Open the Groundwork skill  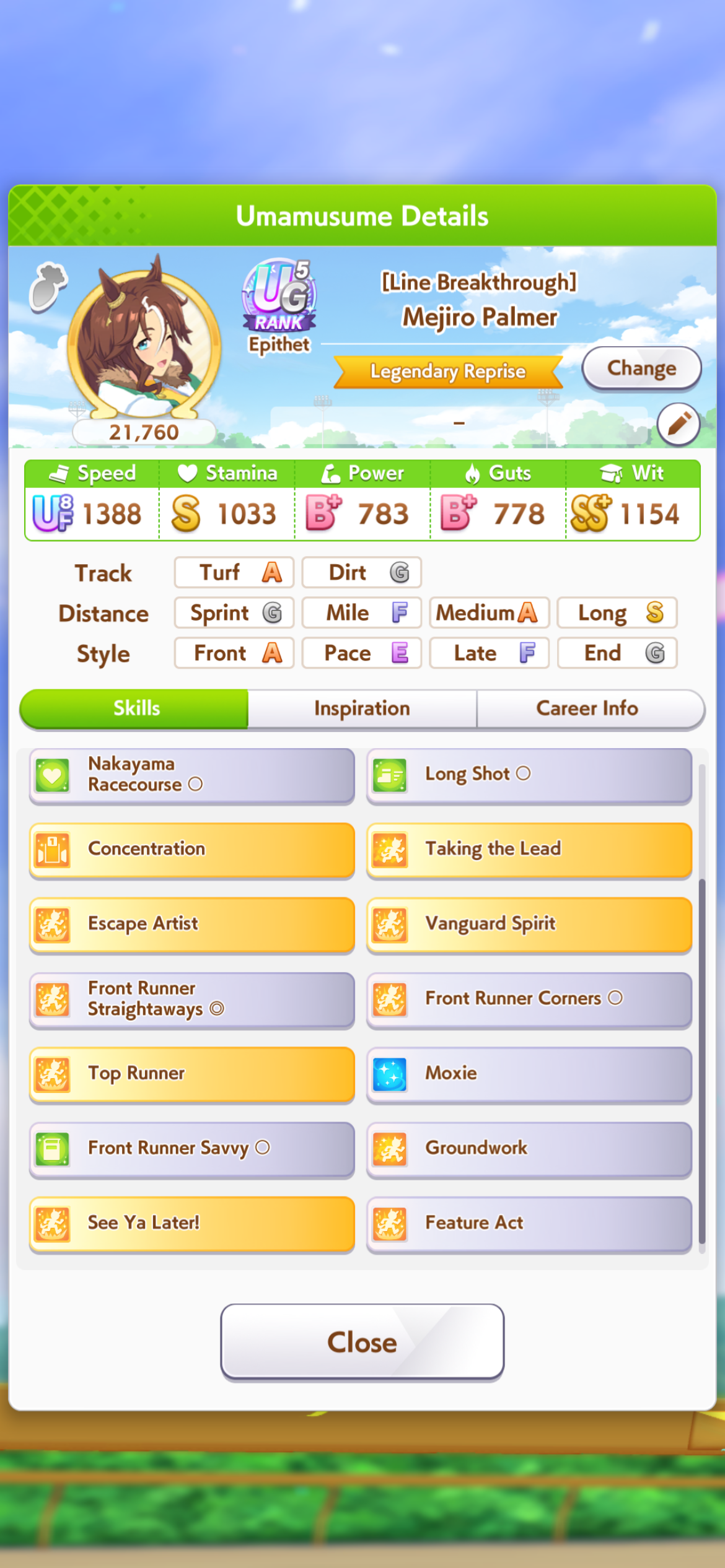click(529, 1149)
